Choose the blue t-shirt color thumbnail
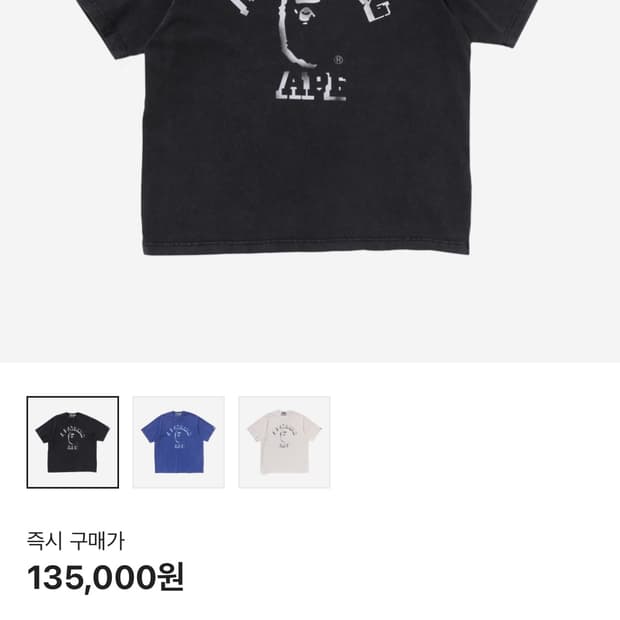The height and width of the screenshot is (620, 620). (x=179, y=442)
